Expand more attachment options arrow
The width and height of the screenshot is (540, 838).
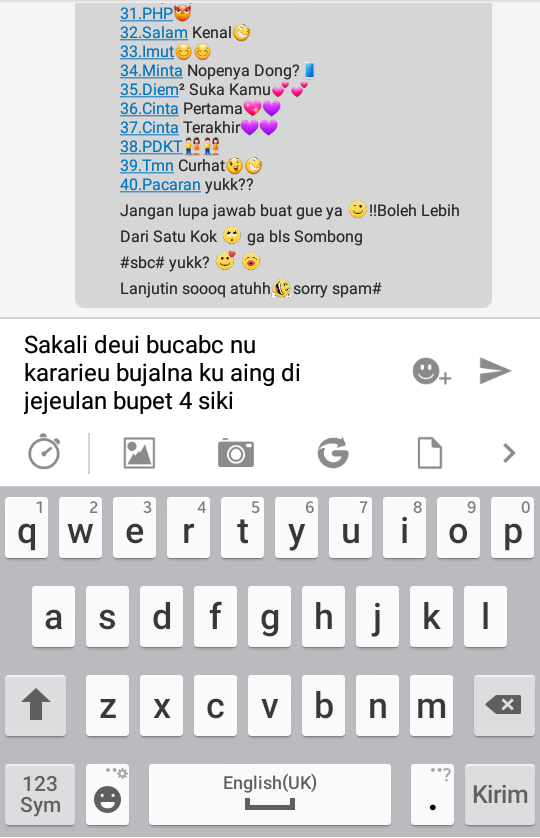click(509, 453)
